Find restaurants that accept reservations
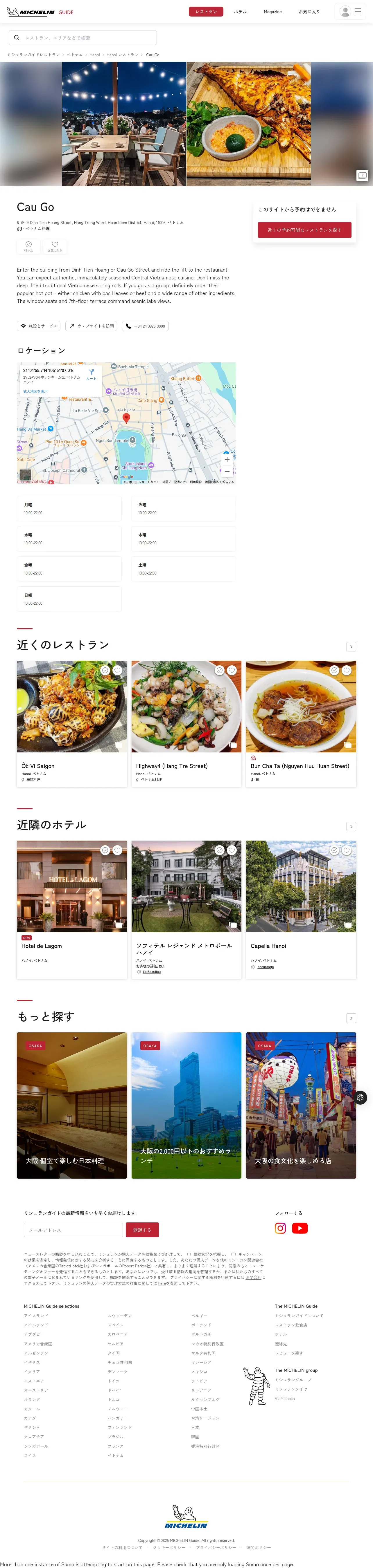The width and height of the screenshot is (373, 1568). pos(304,230)
